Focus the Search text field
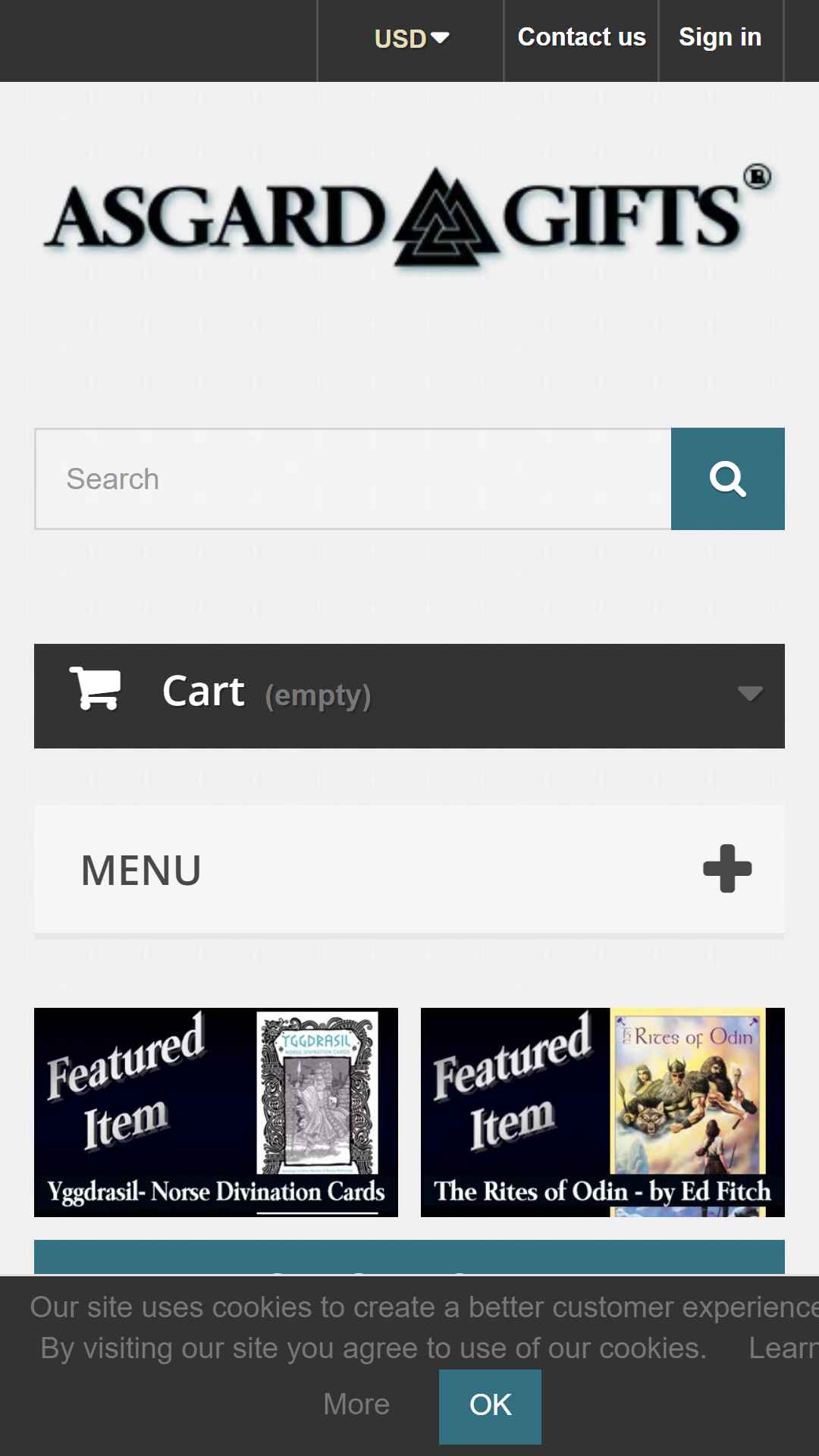This screenshot has width=819, height=1456. click(x=353, y=479)
